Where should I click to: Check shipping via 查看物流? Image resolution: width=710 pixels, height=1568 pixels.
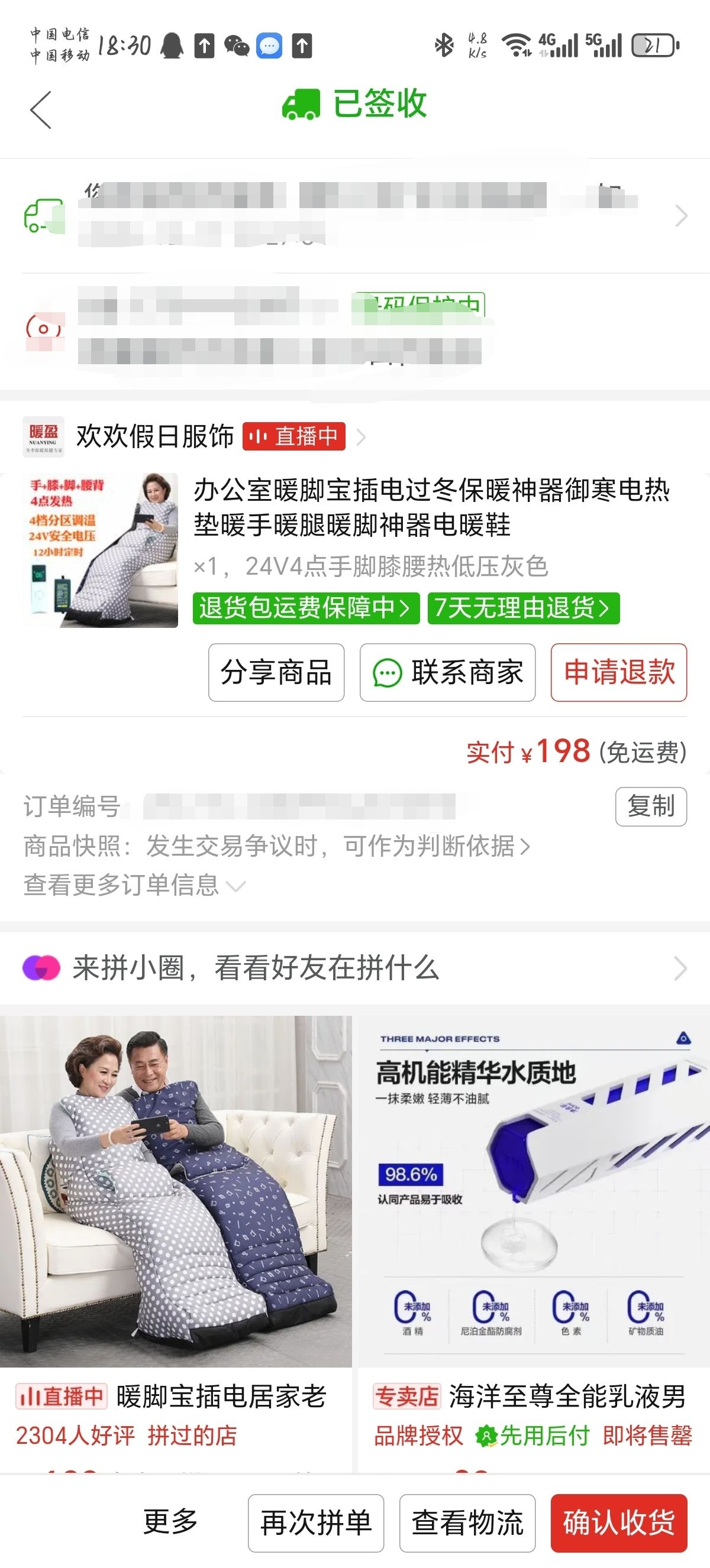coord(467,1523)
